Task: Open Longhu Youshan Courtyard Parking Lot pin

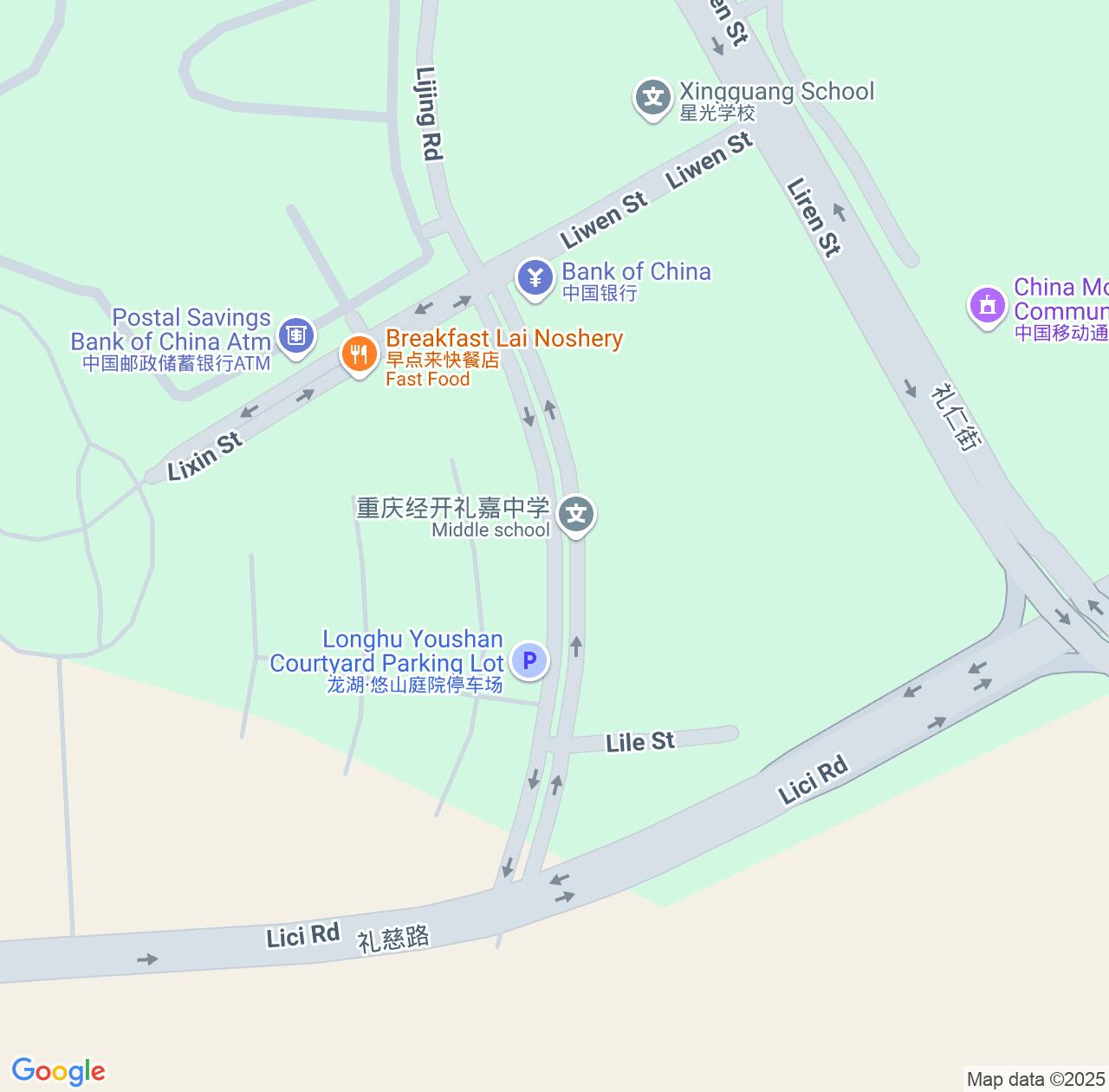Action: [x=529, y=661]
